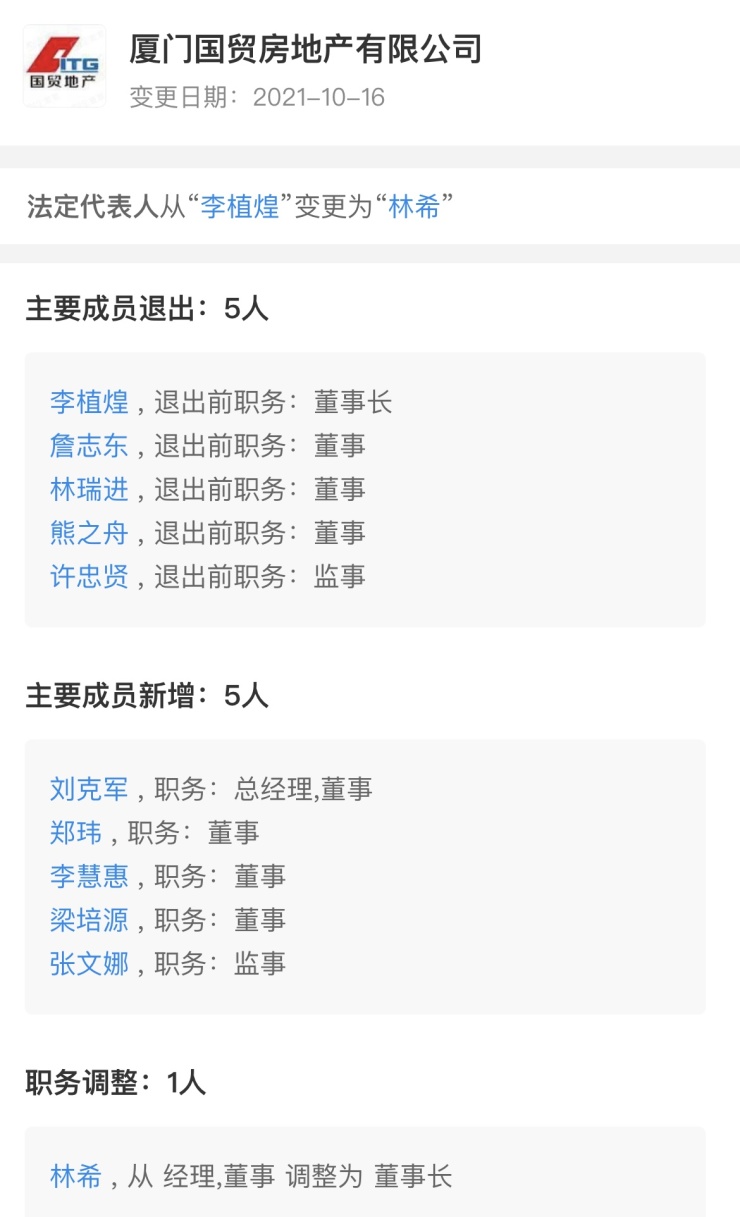
Task: View 梁培源's profile
Action: pyautogui.click(x=89, y=919)
